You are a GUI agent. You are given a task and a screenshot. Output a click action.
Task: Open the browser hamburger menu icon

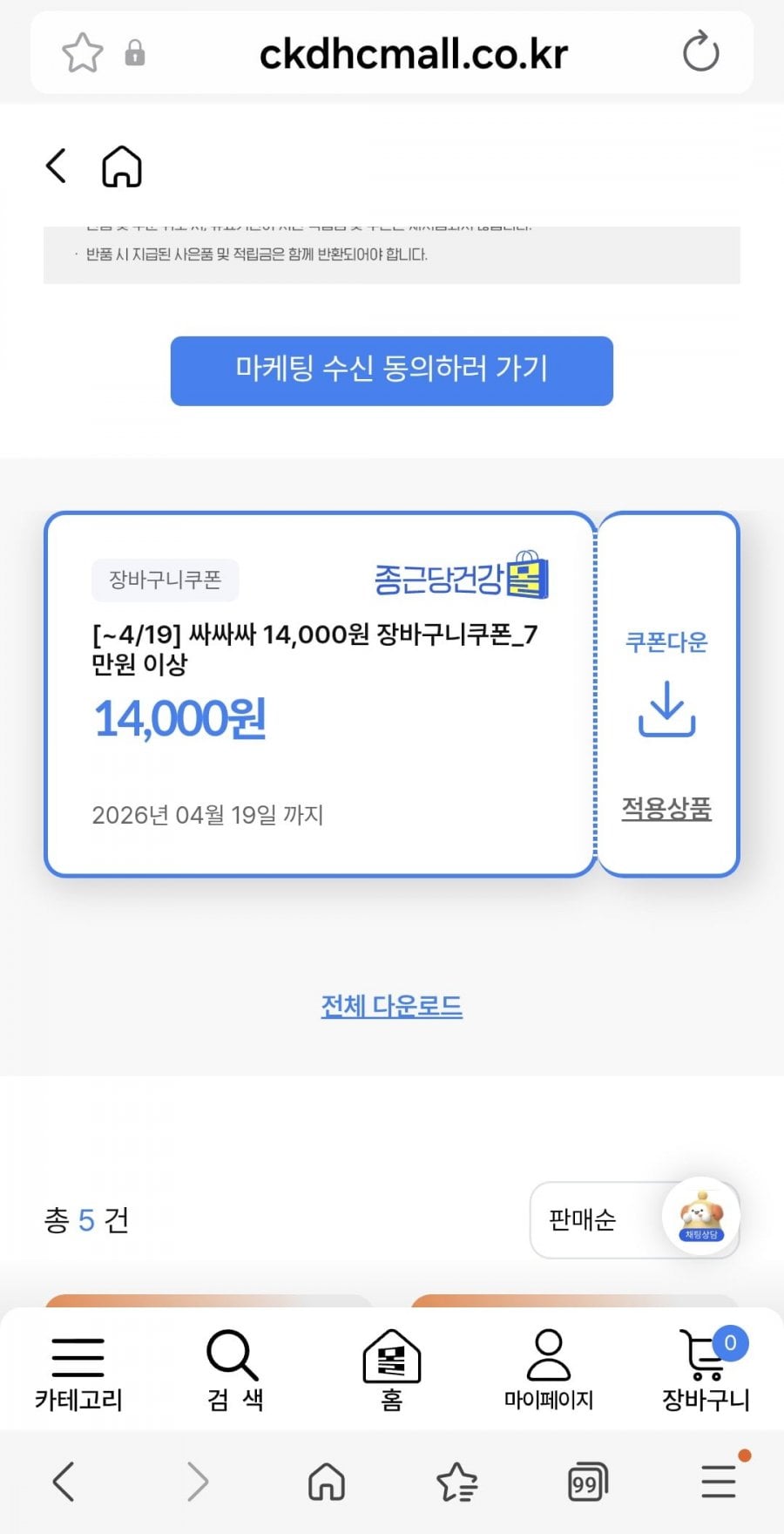click(x=718, y=1480)
